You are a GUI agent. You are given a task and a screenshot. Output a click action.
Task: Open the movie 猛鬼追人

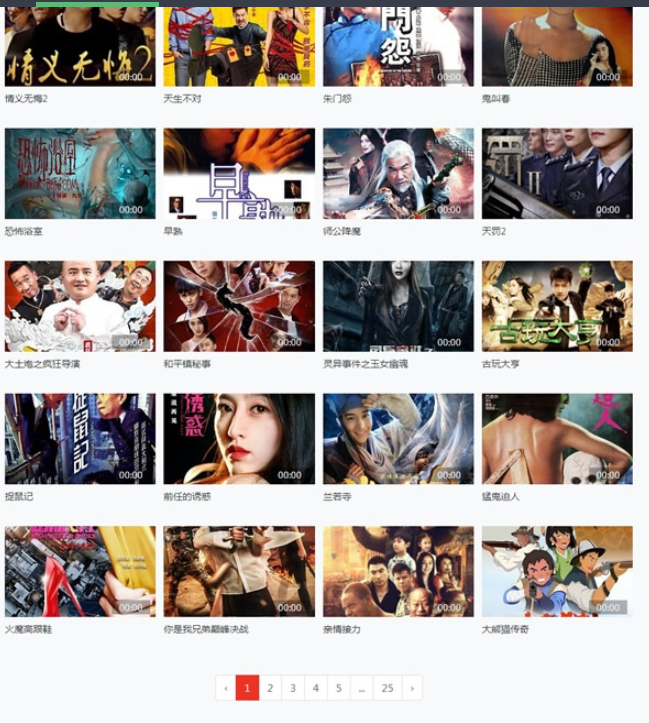(x=557, y=439)
